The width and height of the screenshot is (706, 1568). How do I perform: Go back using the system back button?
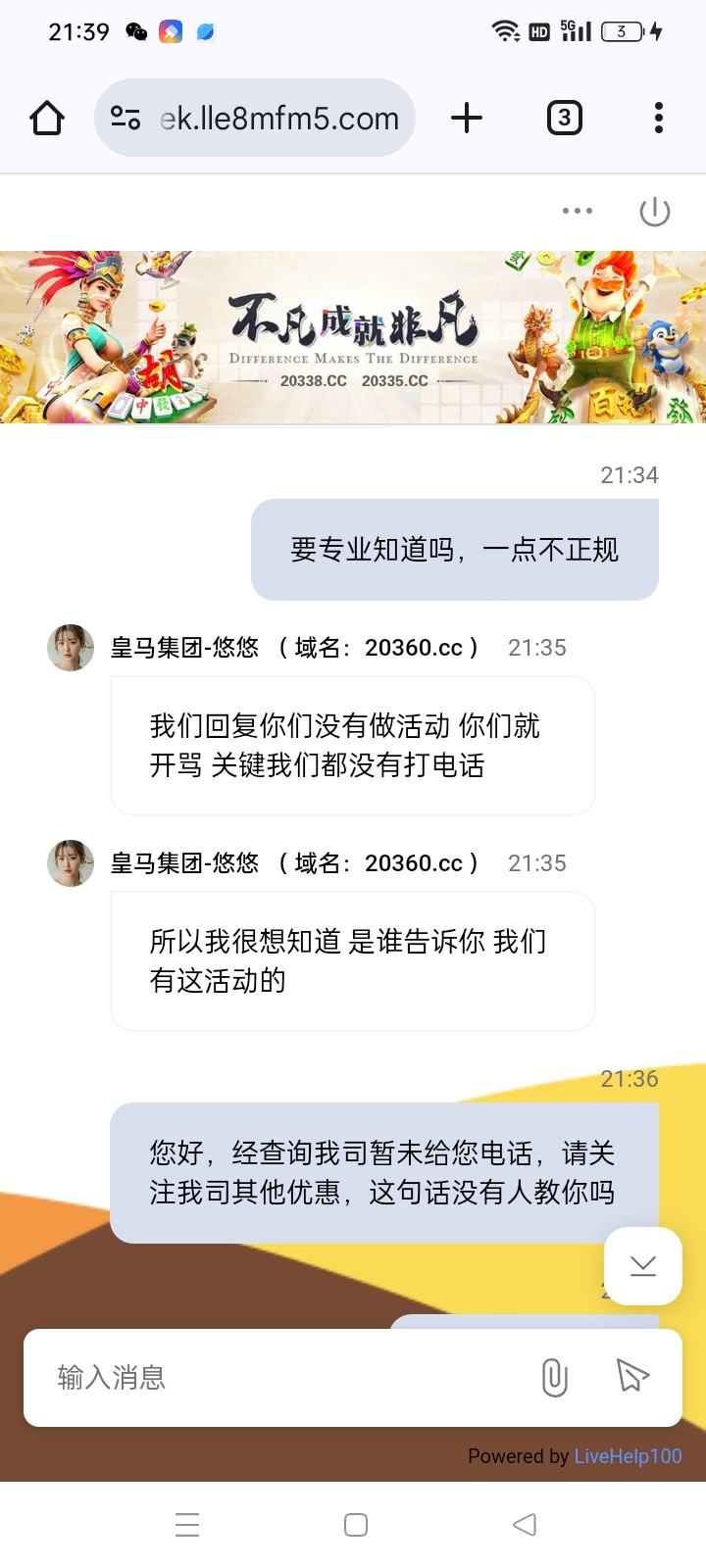[x=525, y=1525]
